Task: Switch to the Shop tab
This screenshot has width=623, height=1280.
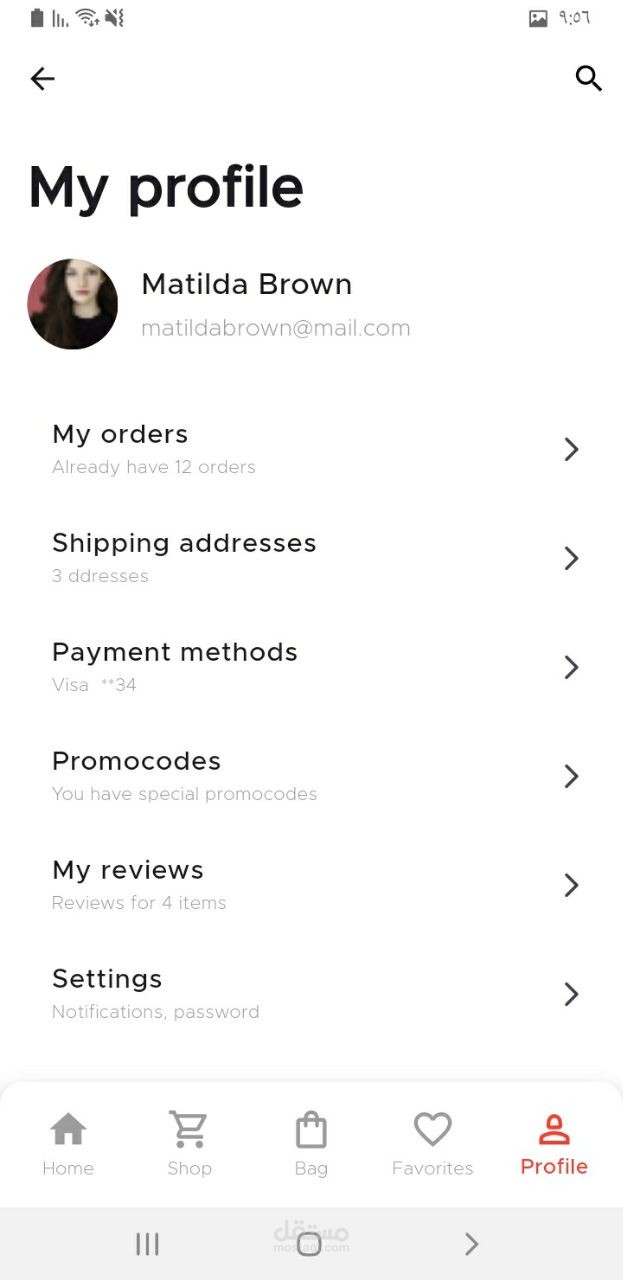Action: click(189, 1144)
